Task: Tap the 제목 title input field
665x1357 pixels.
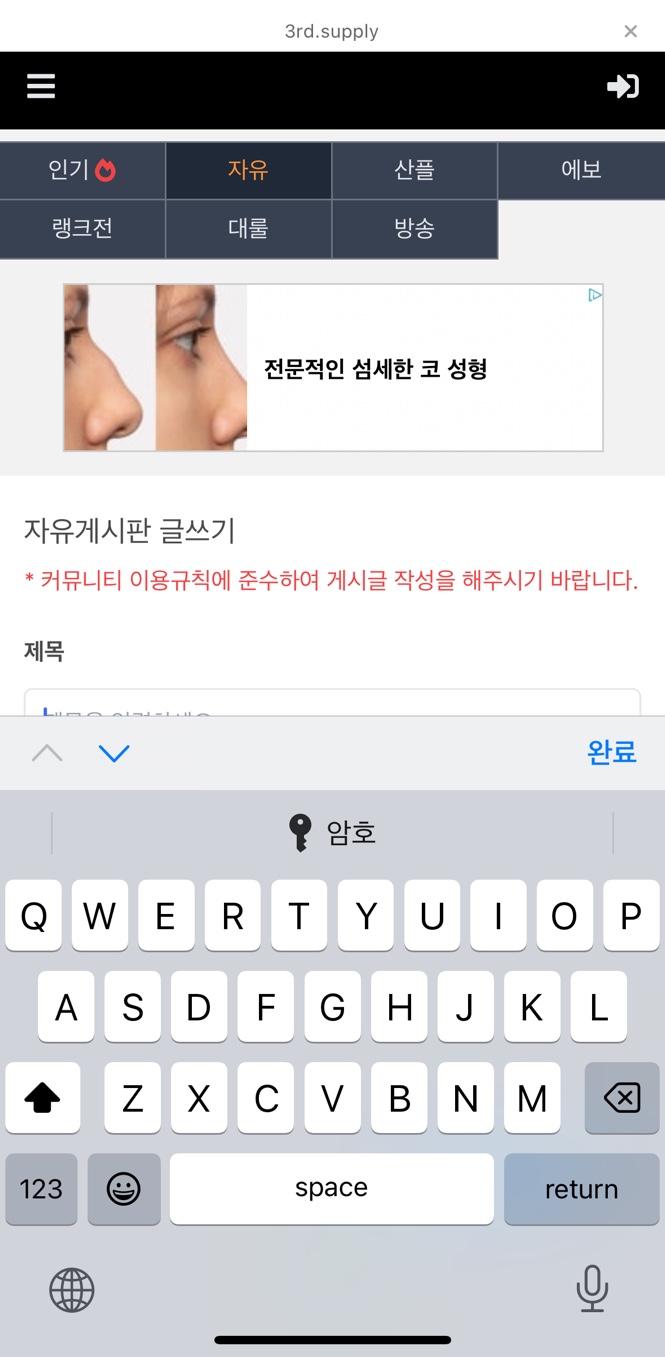Action: (332, 703)
